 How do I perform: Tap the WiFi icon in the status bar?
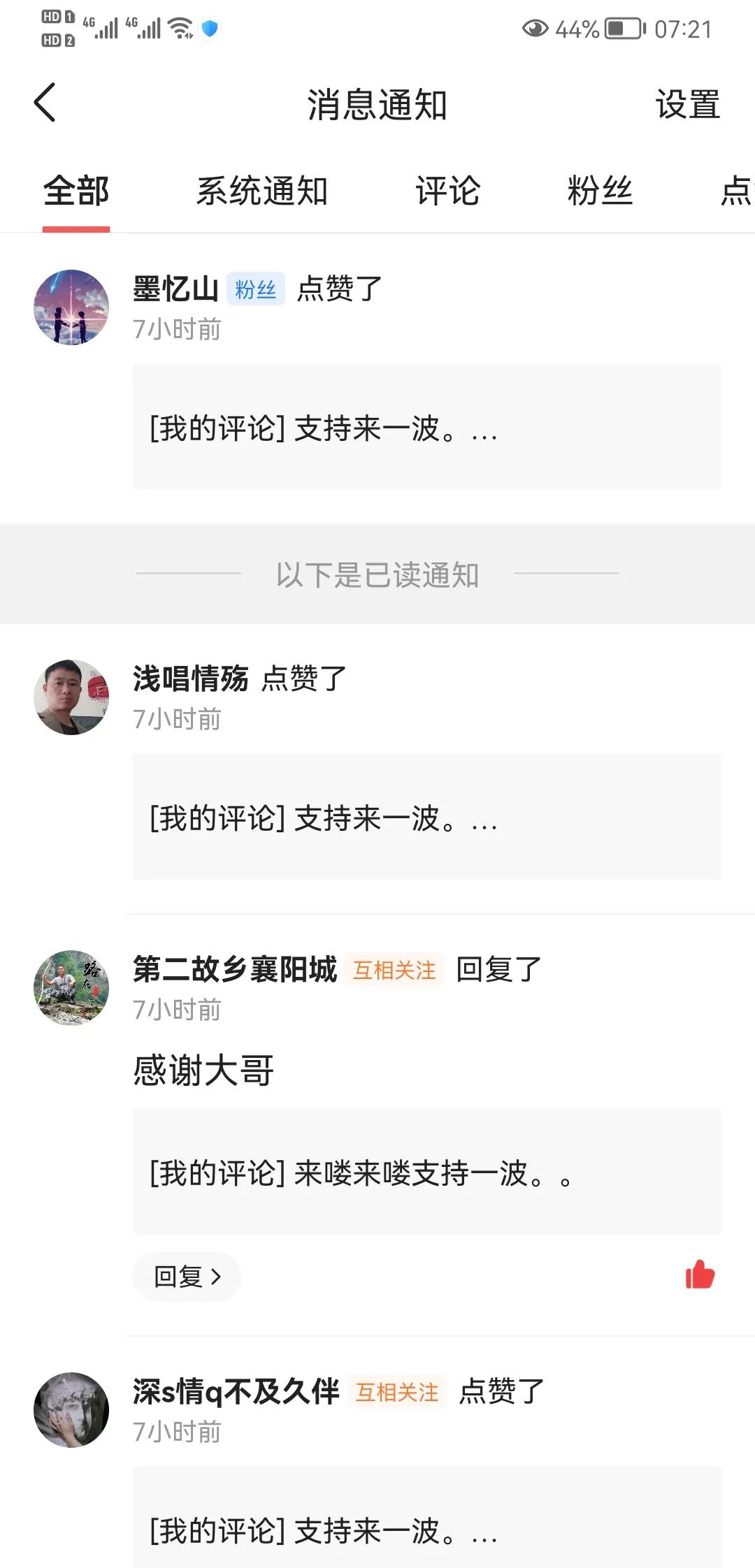(180, 28)
